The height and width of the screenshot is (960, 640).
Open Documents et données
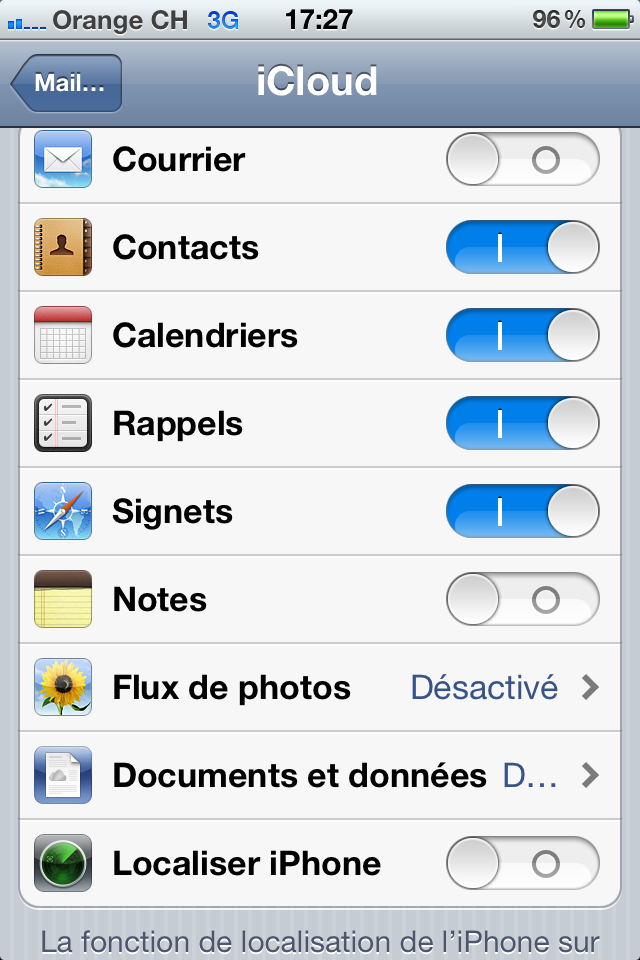[320, 776]
